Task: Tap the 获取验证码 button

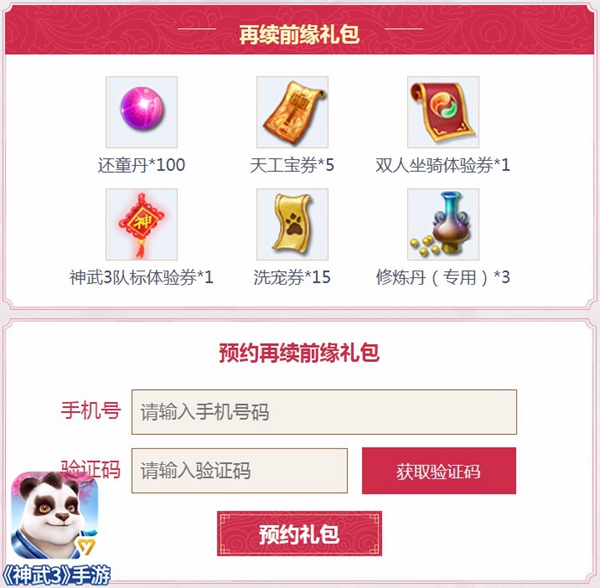Action: pyautogui.click(x=438, y=471)
